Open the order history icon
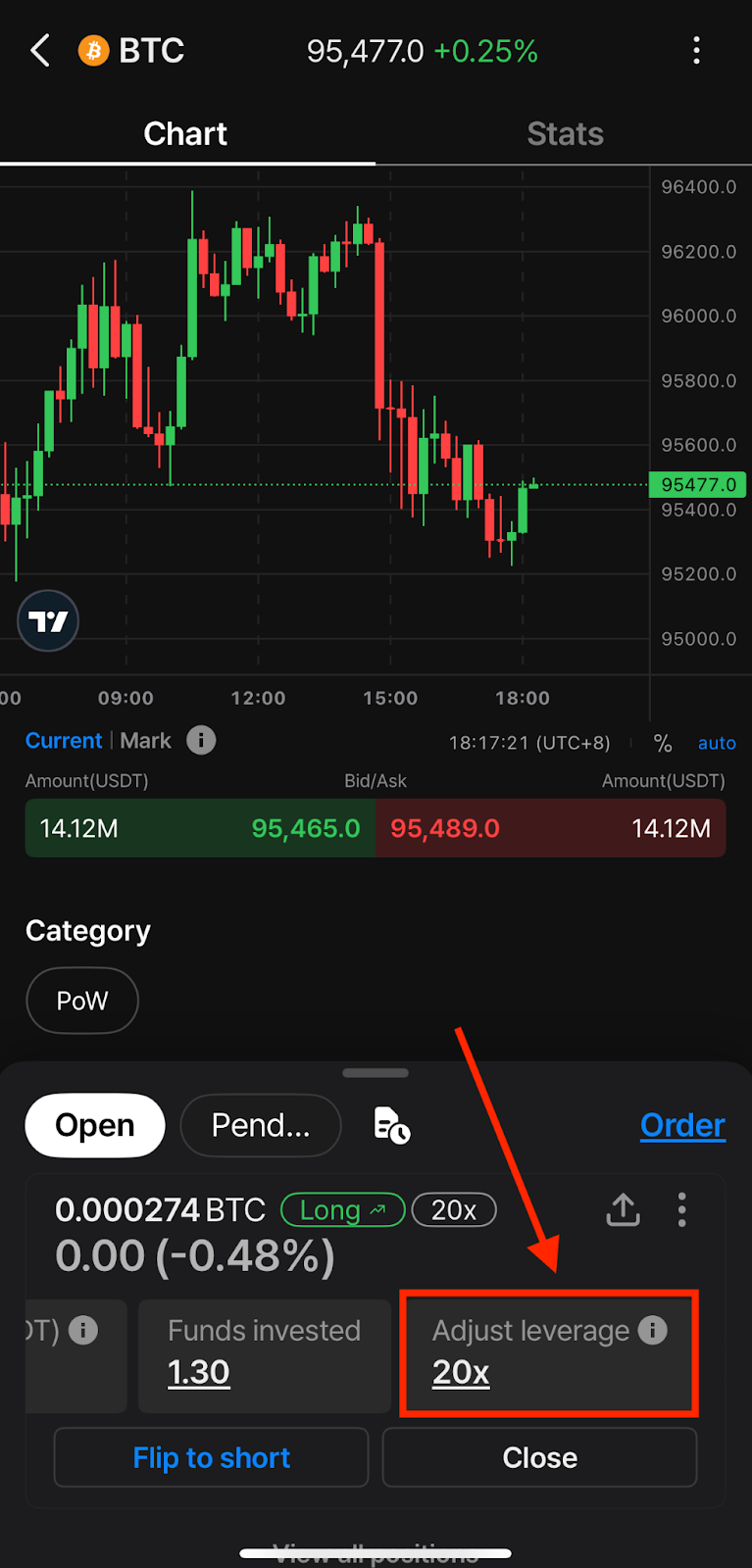 pos(391,1125)
